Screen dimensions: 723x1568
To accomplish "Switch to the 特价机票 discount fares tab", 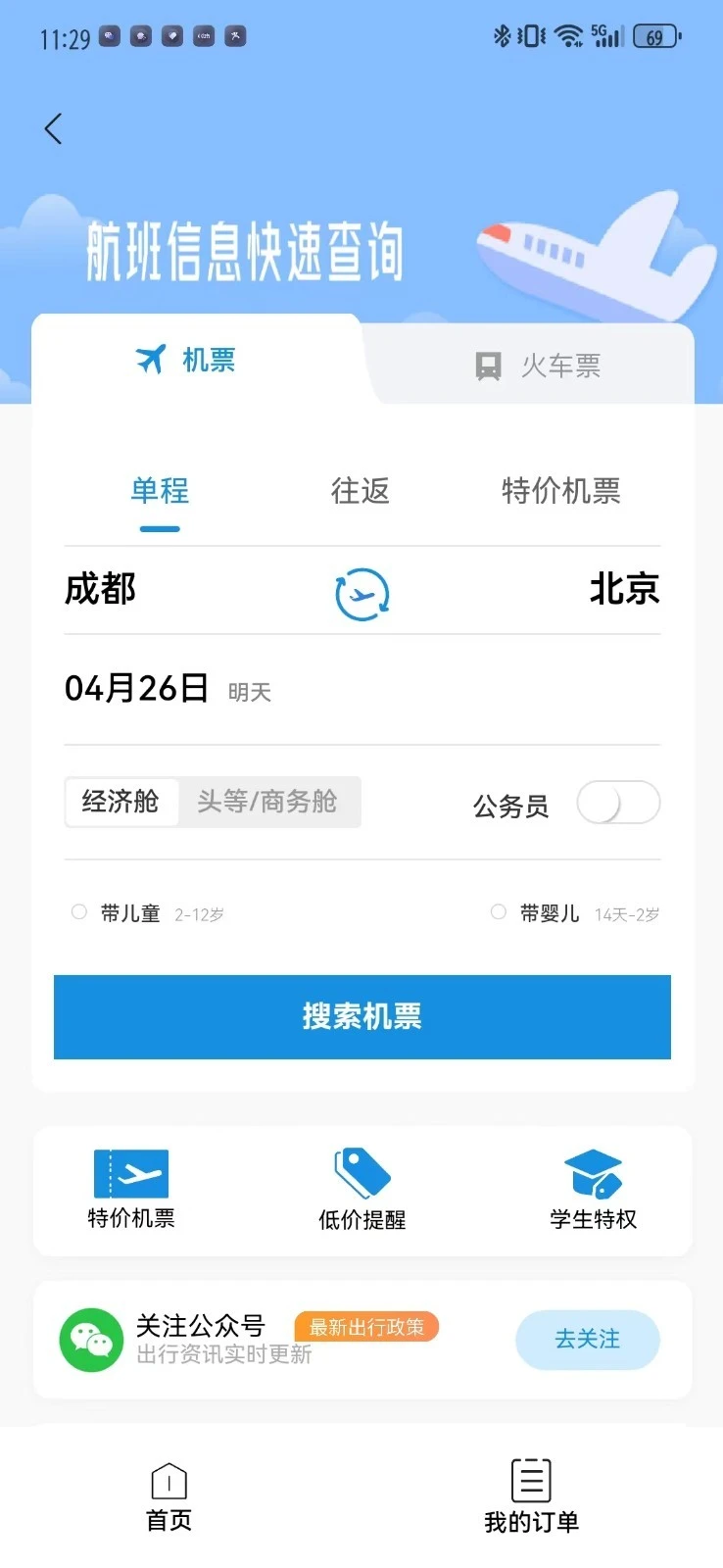I will coord(562,493).
